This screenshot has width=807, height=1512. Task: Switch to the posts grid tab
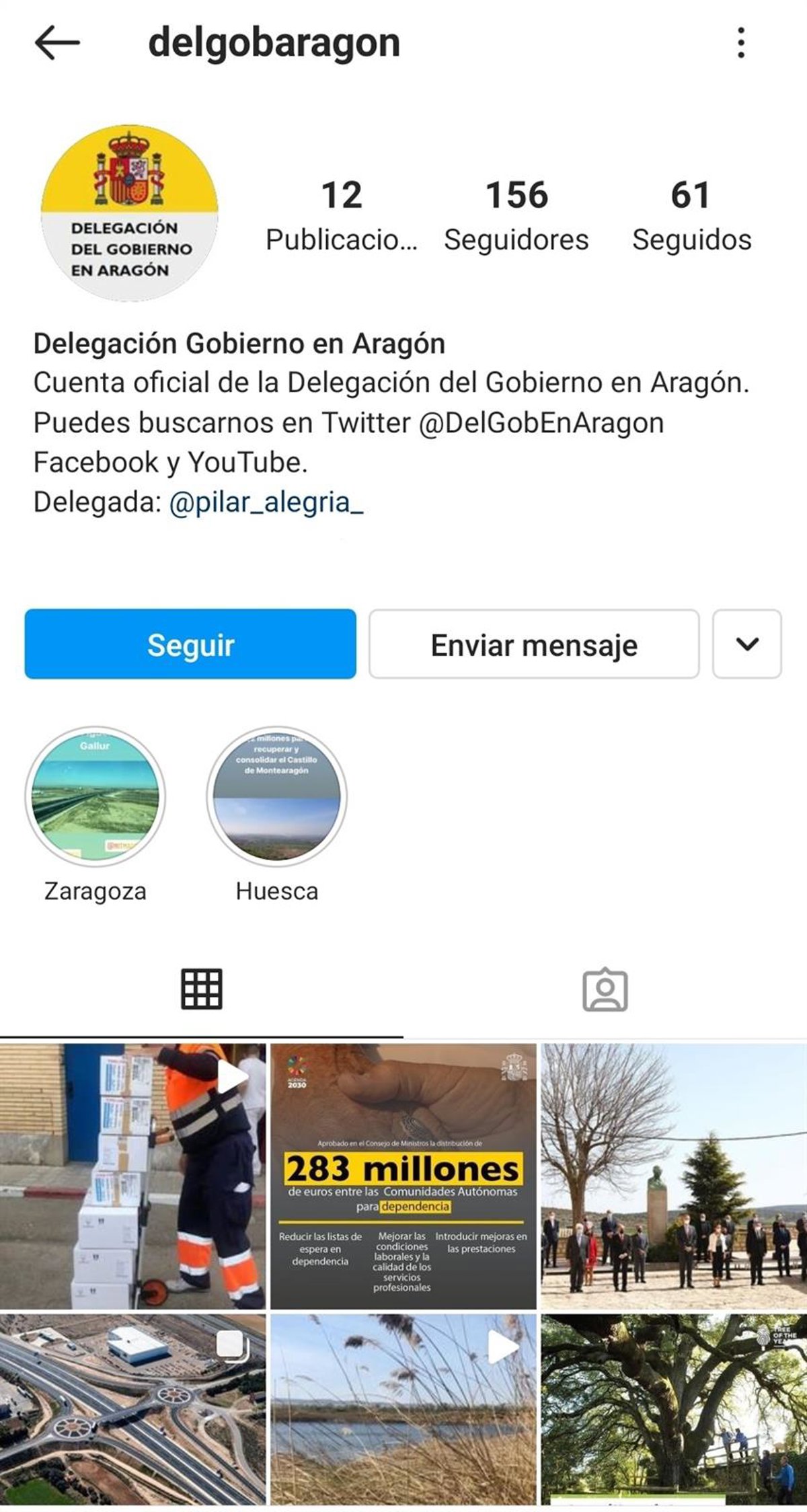pos(201,989)
